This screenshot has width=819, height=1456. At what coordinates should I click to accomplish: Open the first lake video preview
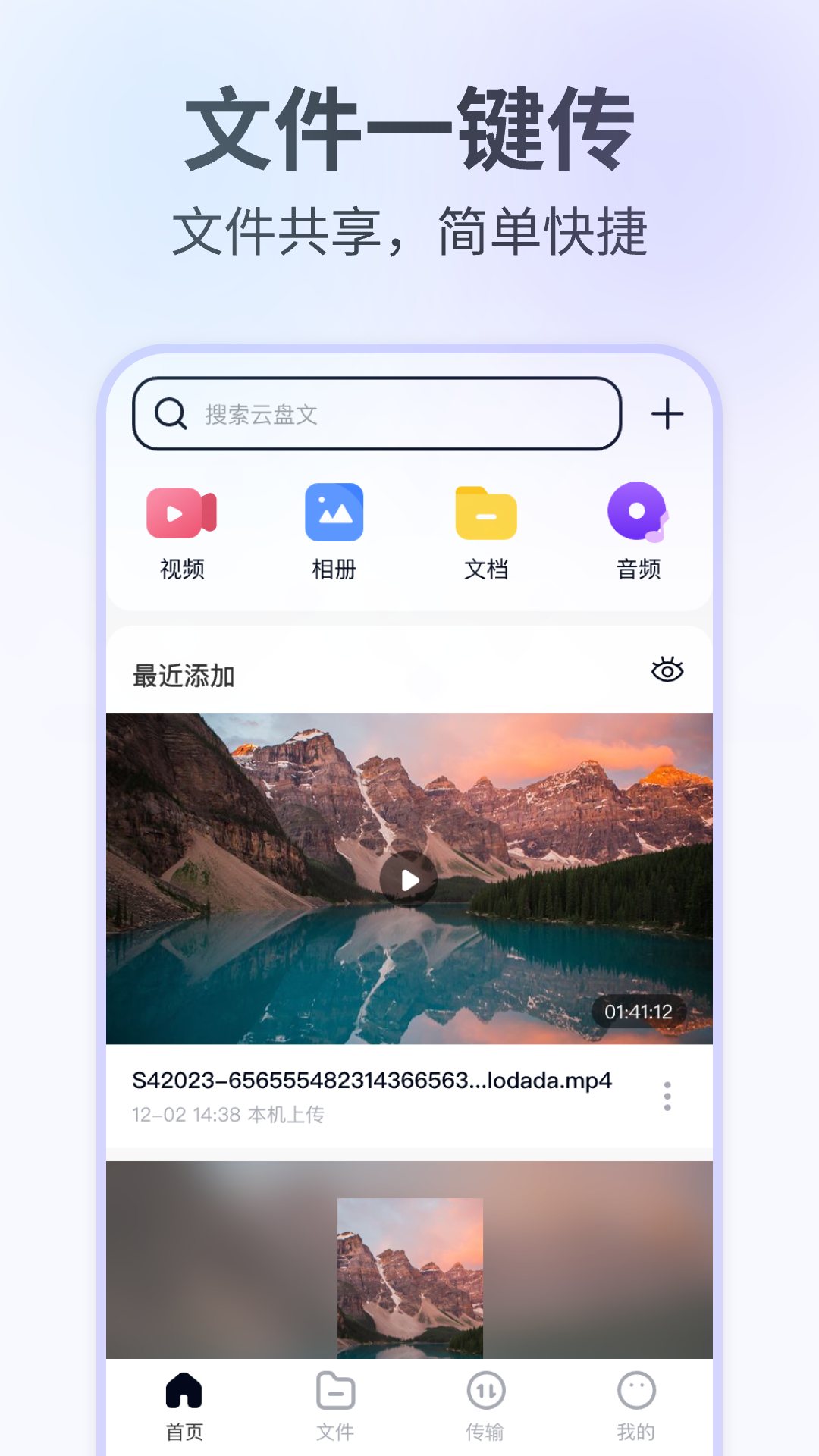point(409,878)
